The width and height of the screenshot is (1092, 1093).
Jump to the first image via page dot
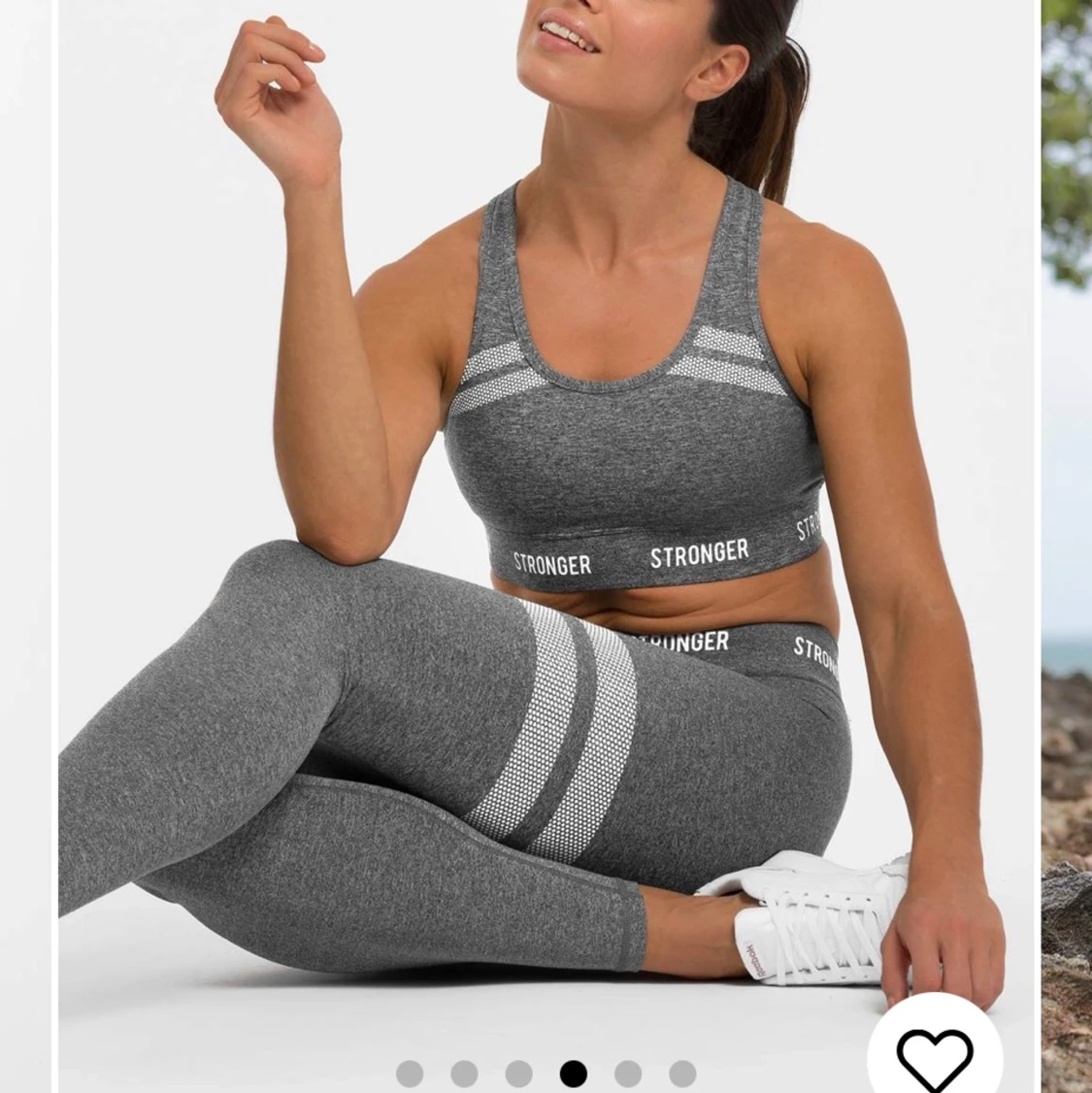[x=410, y=1074]
